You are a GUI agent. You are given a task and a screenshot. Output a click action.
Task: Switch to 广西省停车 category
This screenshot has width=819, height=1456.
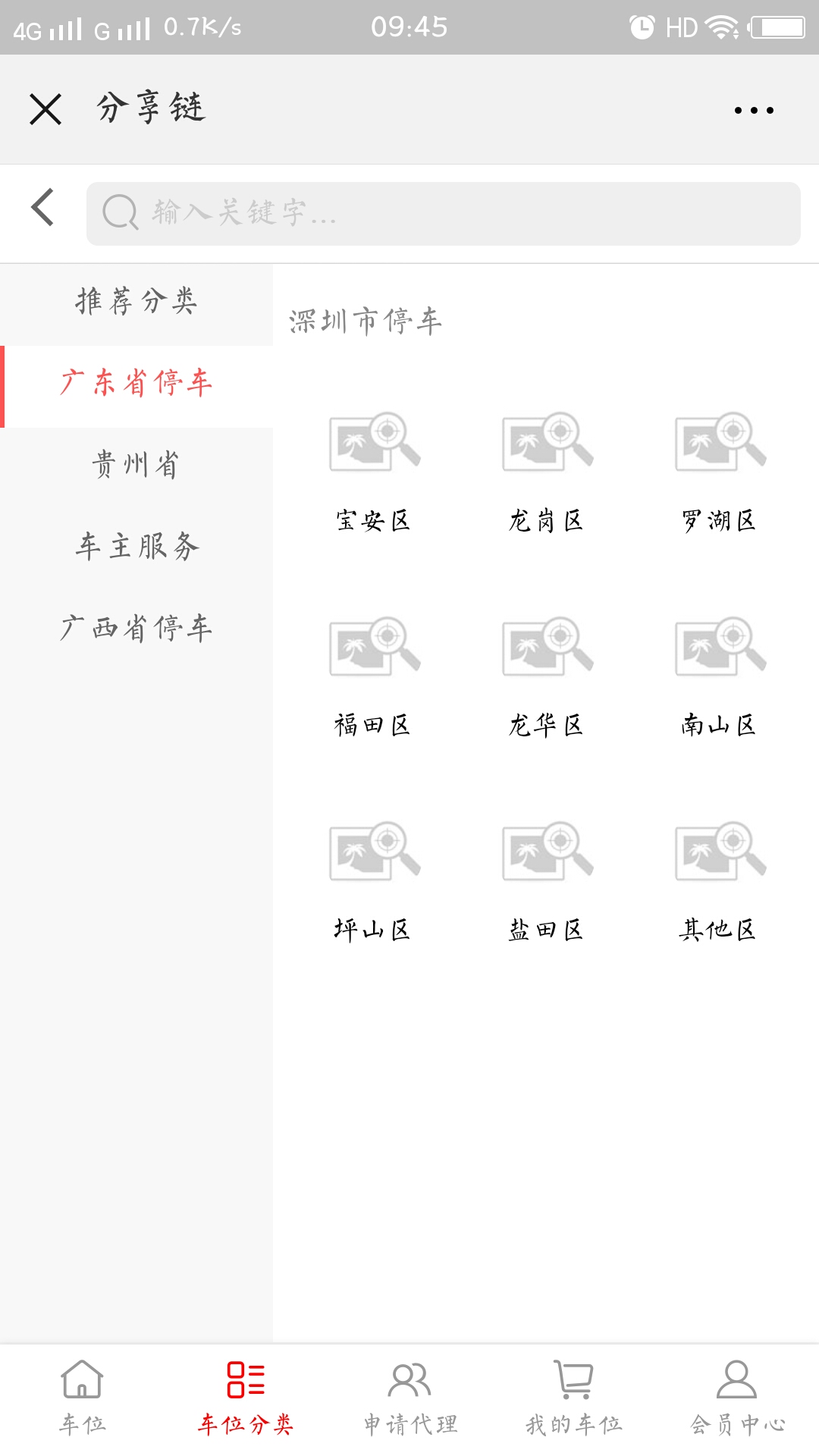[x=136, y=628]
